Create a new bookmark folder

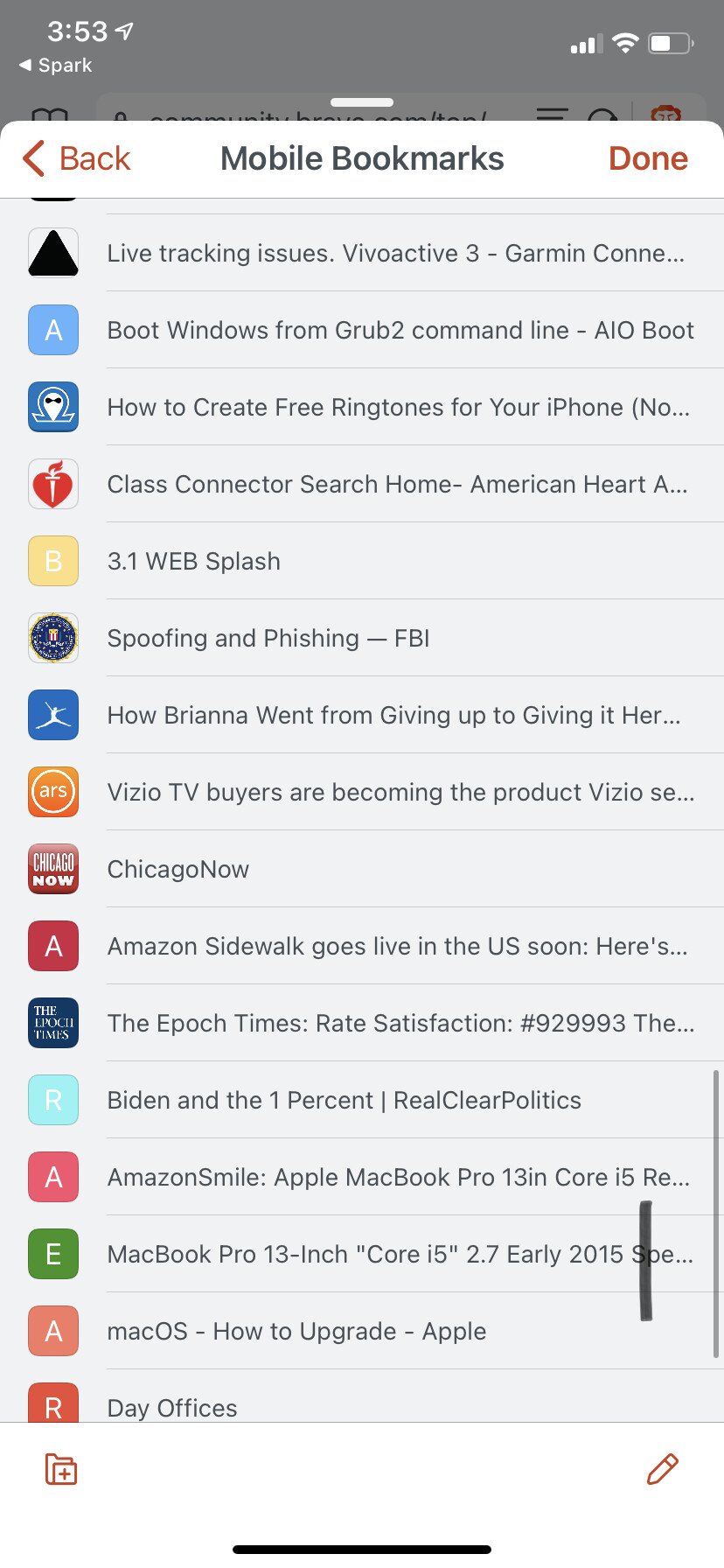[61, 1469]
